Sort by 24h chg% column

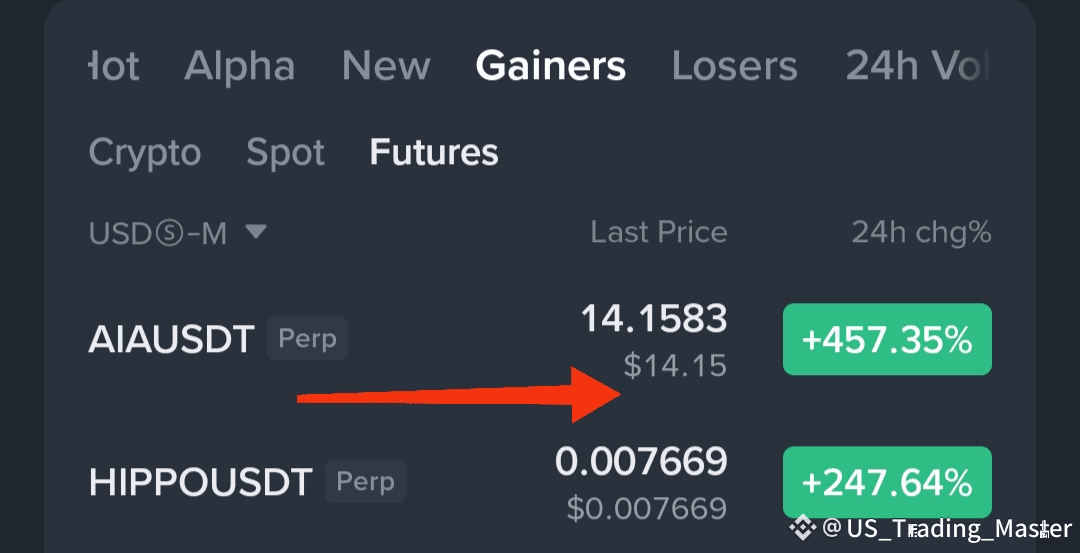tap(921, 233)
